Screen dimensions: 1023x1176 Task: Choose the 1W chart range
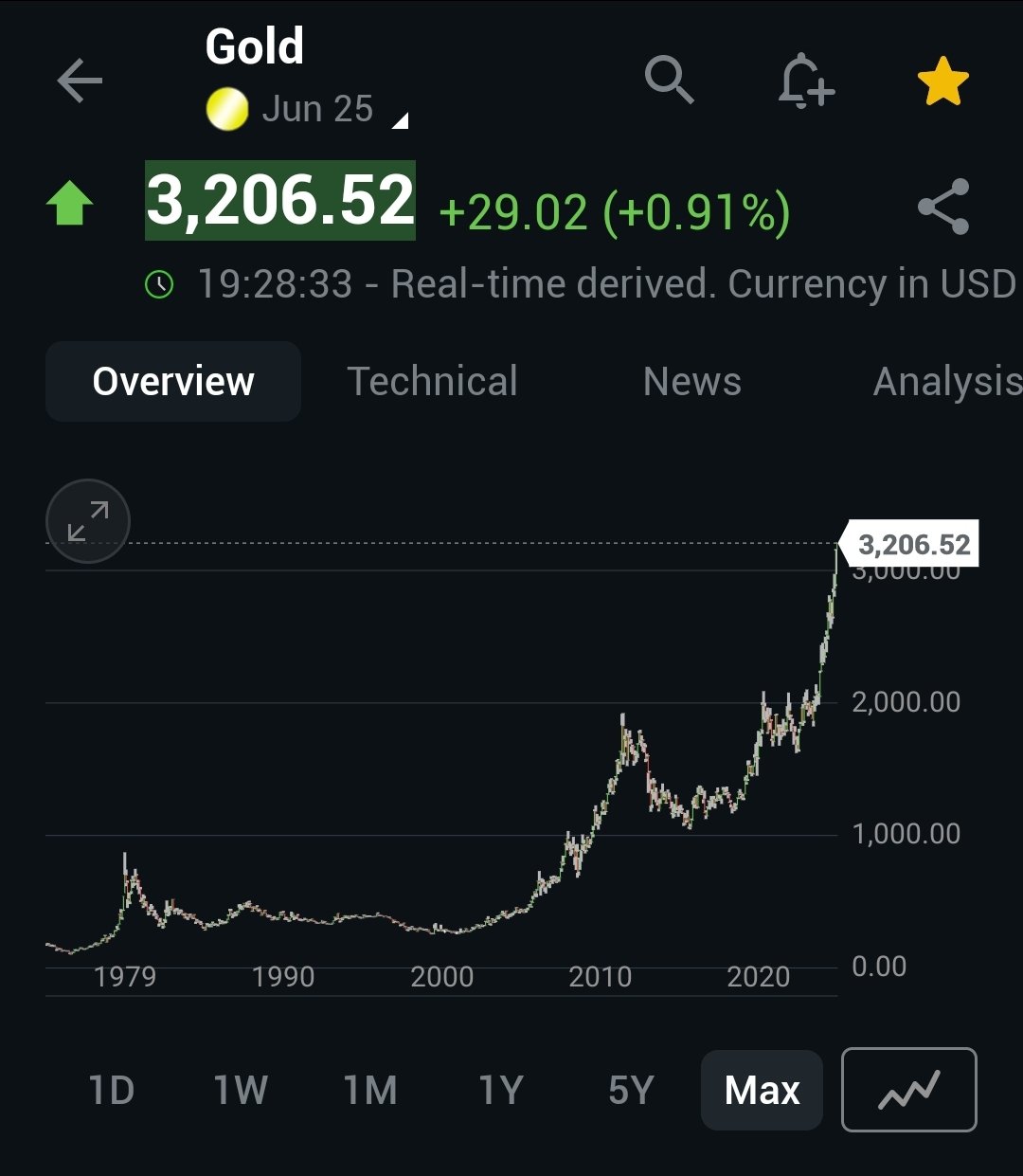point(241,1090)
